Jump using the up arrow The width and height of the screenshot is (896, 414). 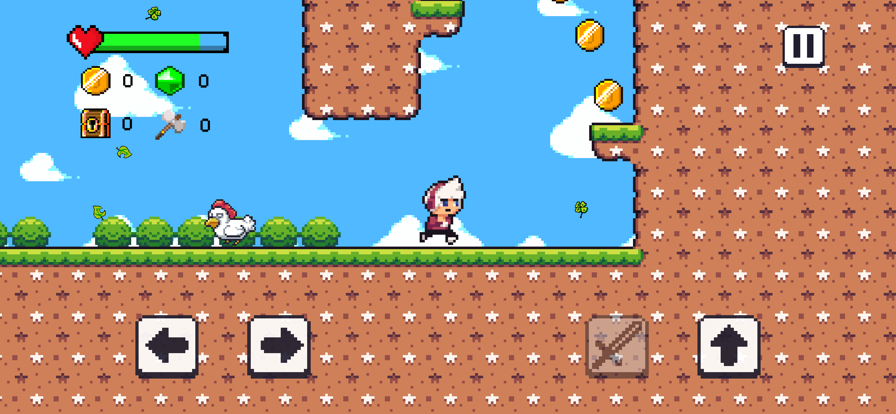pyautogui.click(x=728, y=346)
